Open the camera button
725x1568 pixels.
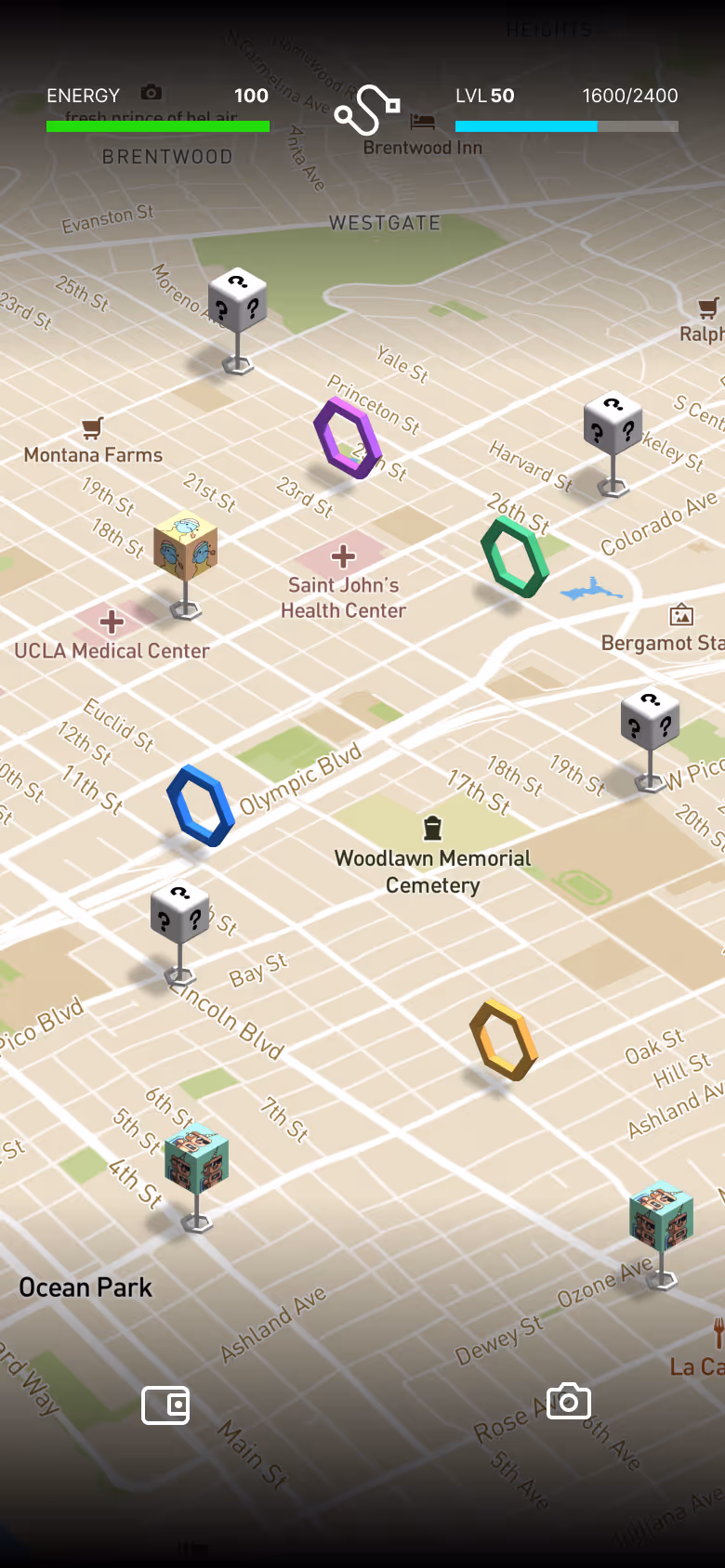(x=569, y=1401)
